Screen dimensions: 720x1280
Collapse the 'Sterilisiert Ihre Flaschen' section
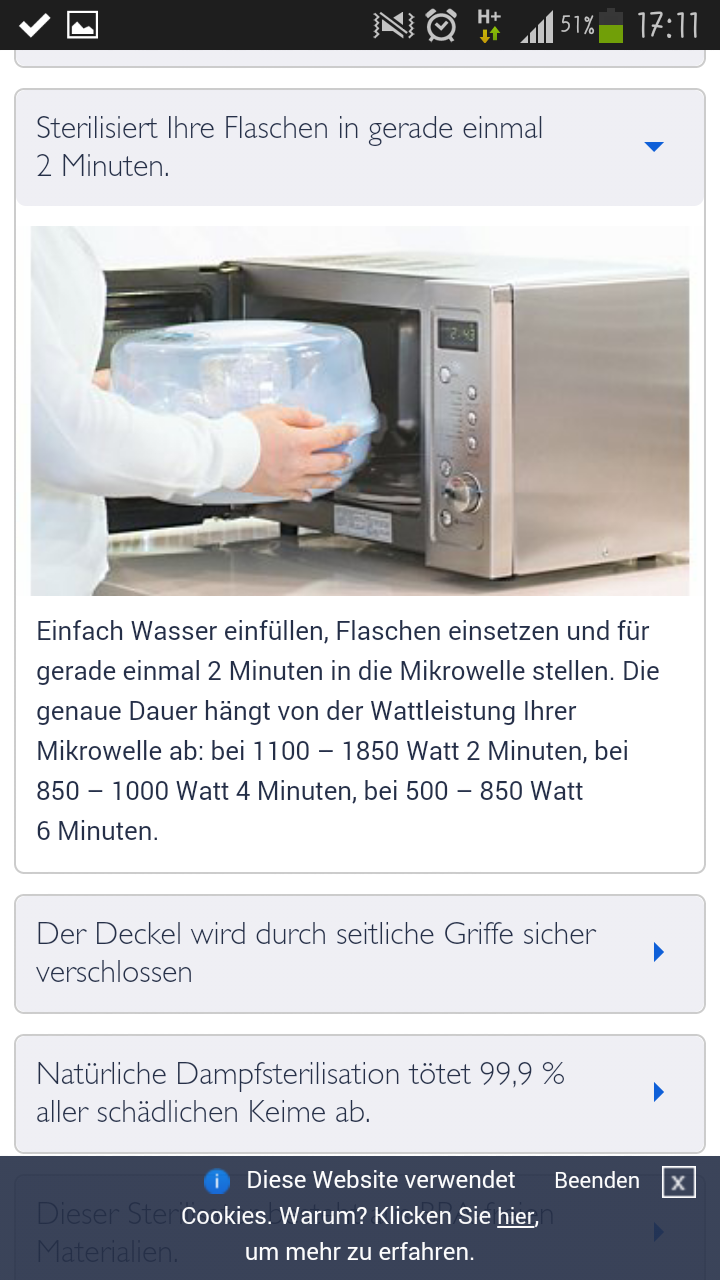(360, 147)
